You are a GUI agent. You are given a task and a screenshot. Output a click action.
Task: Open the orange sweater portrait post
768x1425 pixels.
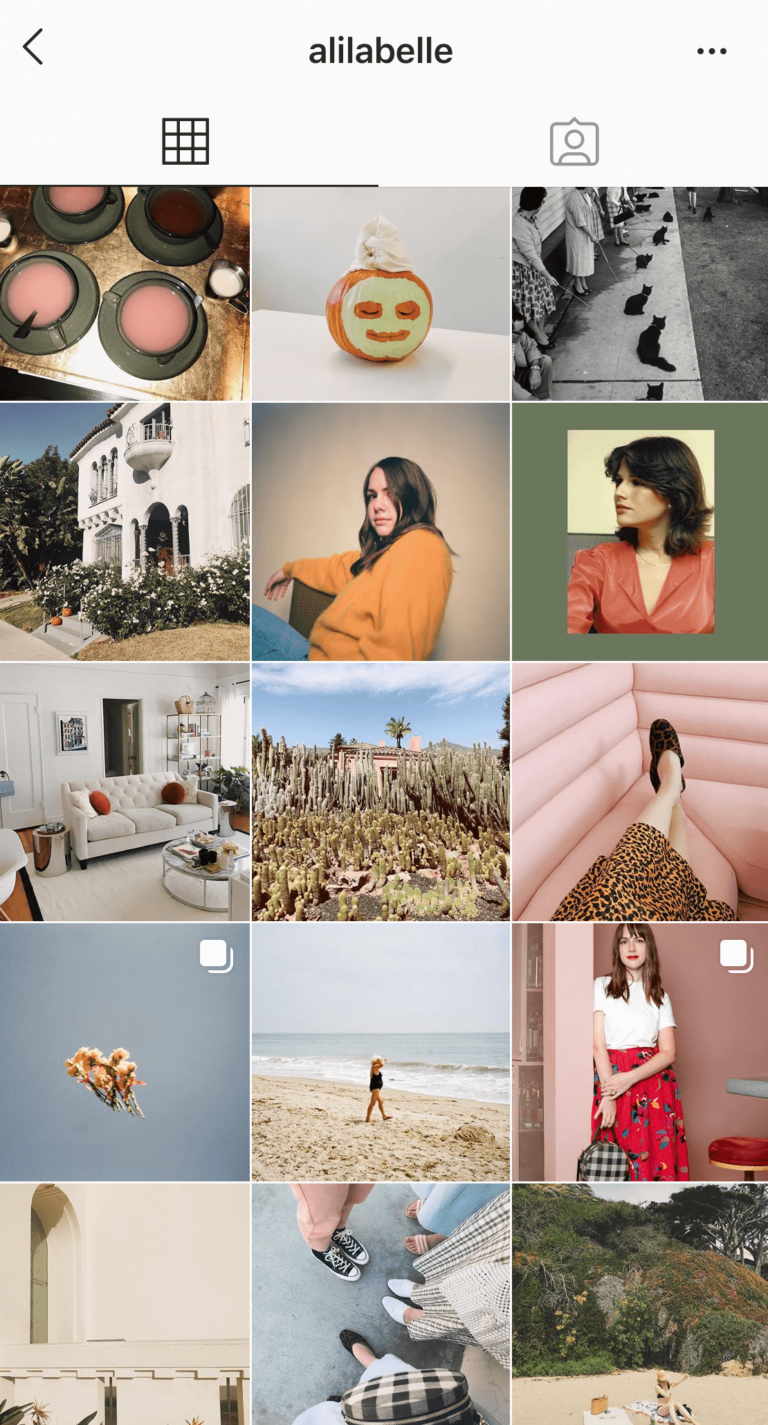coord(383,532)
